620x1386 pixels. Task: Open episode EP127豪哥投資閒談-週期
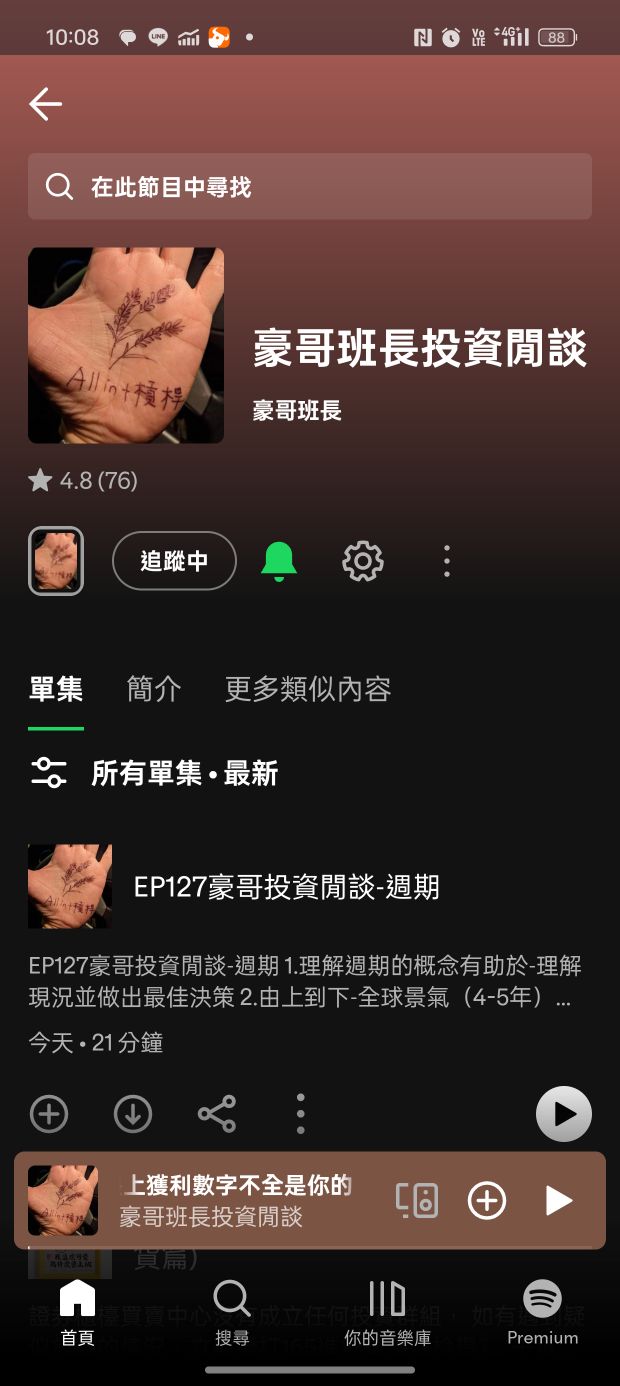coord(286,887)
